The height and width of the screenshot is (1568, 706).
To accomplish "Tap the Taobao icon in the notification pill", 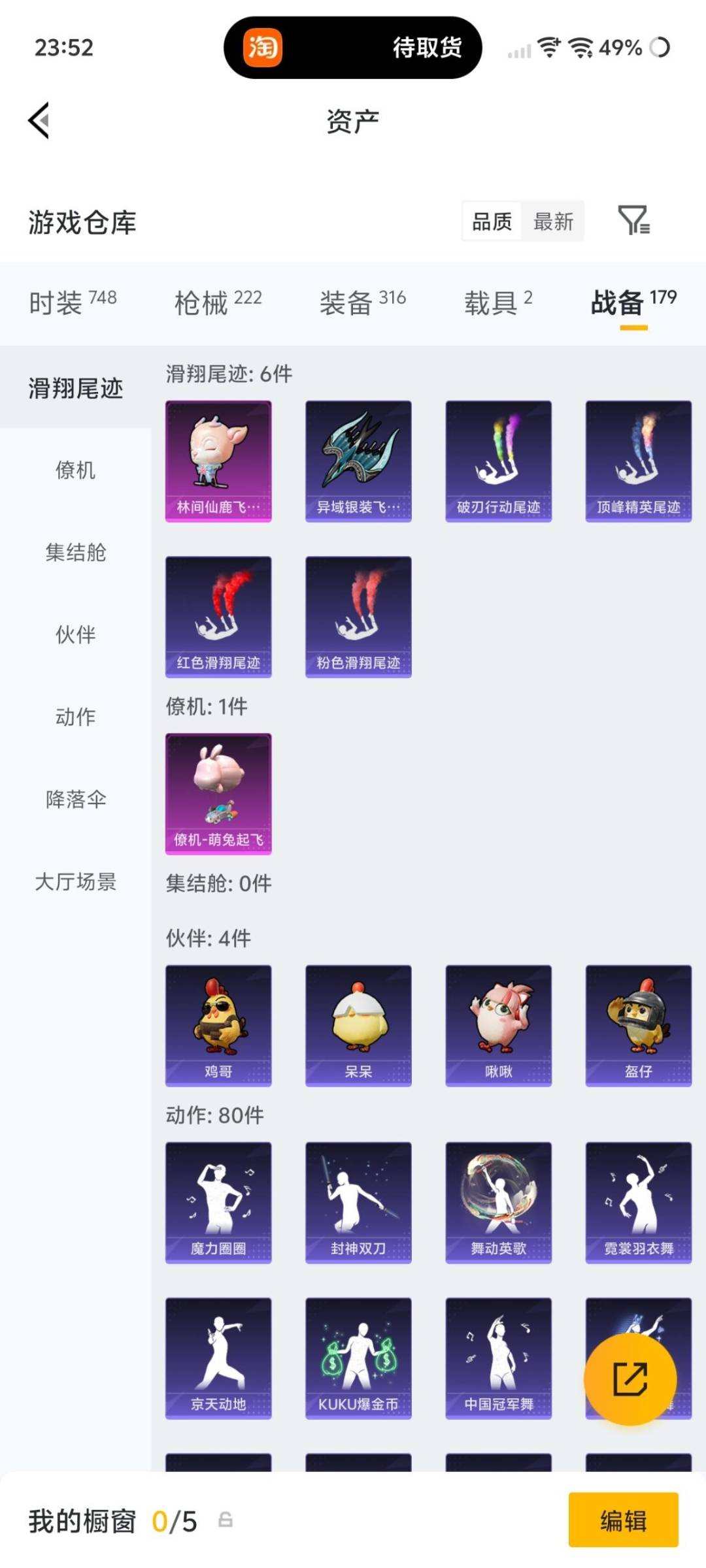I will pyautogui.click(x=265, y=48).
